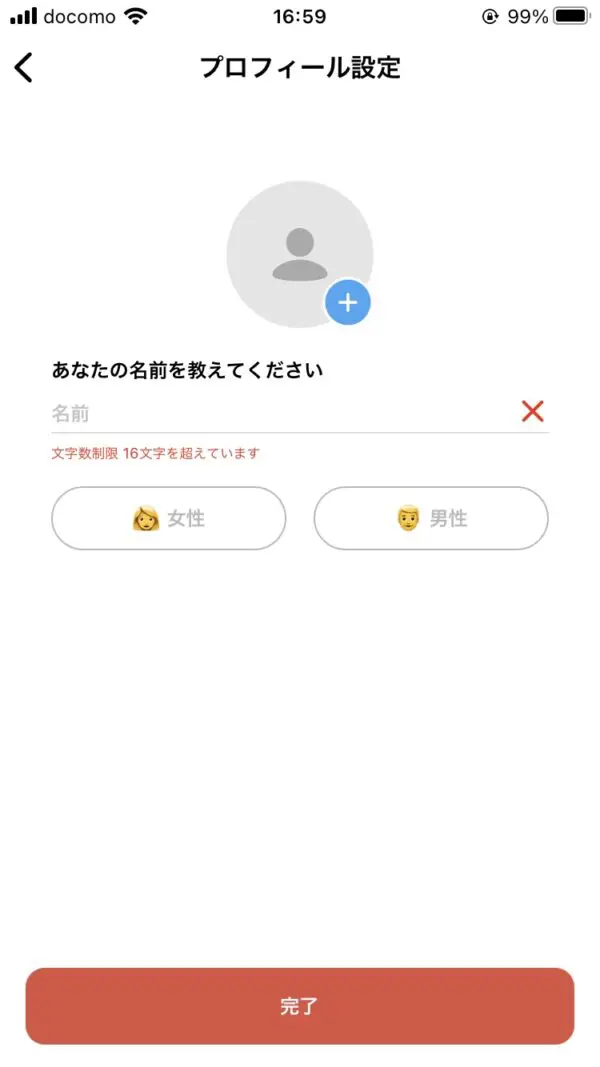
Task: Clear the name field with the red X
Action: [x=532, y=411]
